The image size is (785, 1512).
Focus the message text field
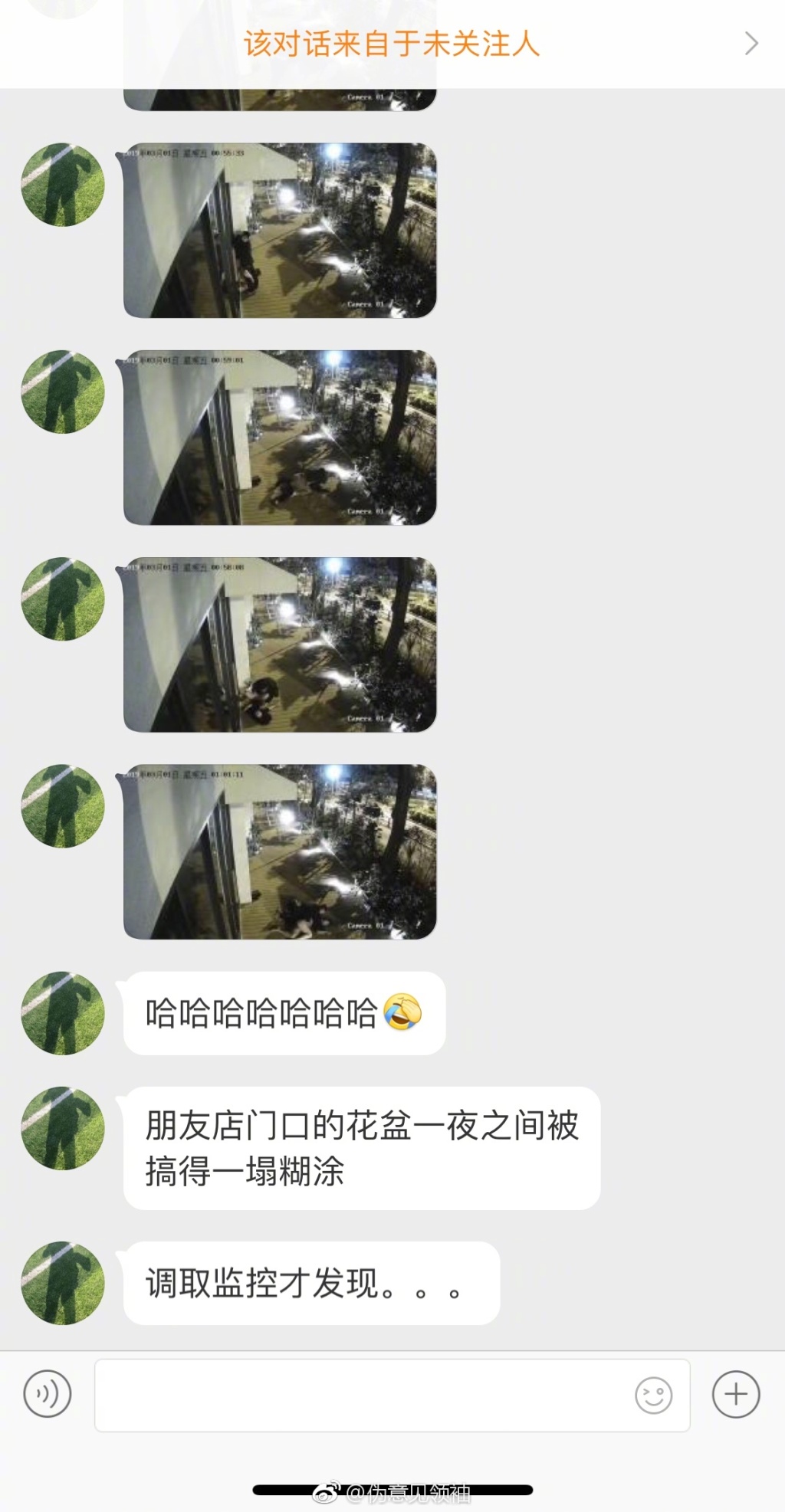(x=360, y=1395)
